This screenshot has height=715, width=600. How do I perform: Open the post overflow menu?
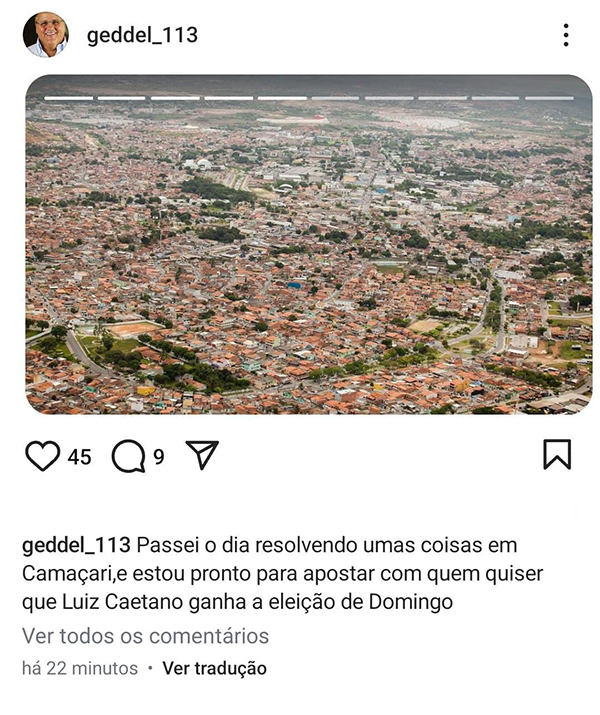(x=566, y=35)
